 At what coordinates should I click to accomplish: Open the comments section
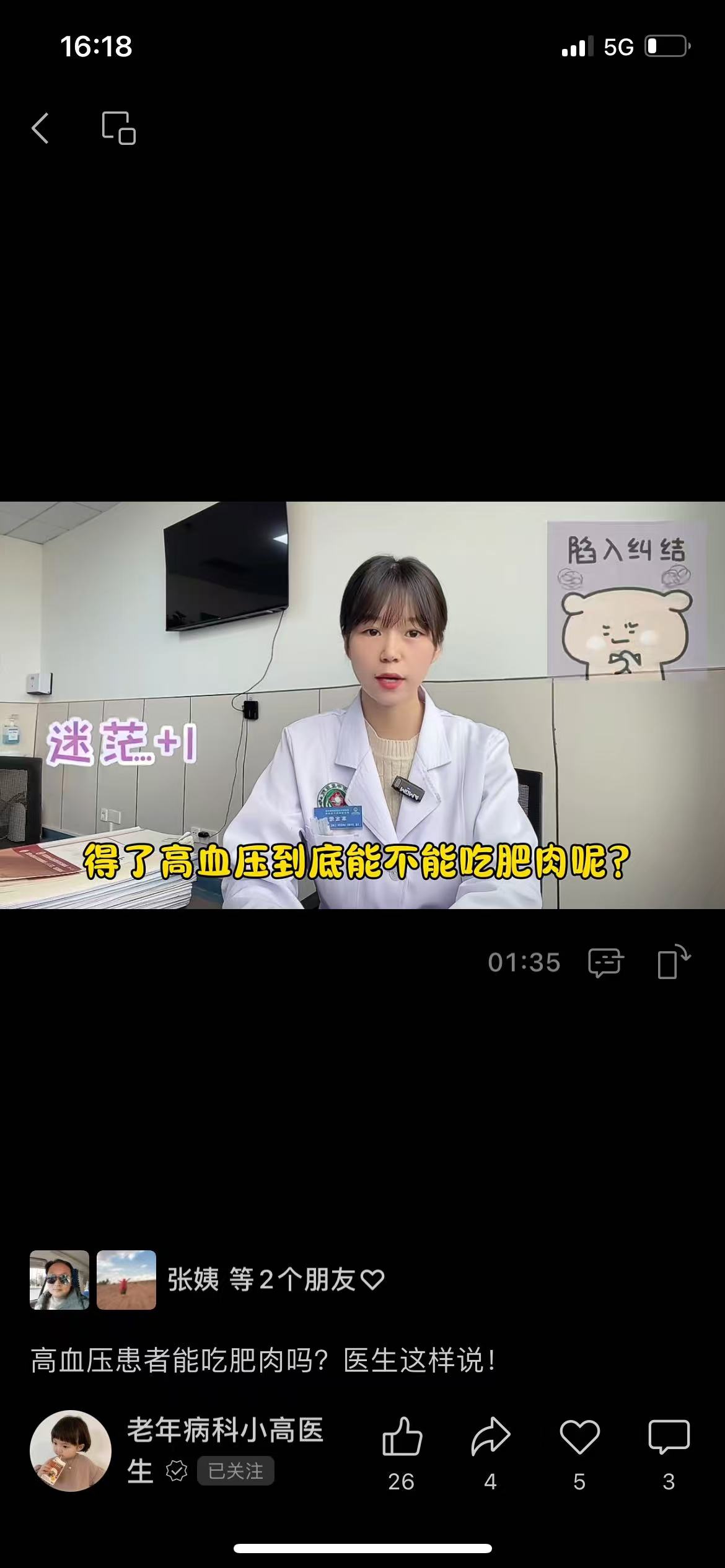669,1437
